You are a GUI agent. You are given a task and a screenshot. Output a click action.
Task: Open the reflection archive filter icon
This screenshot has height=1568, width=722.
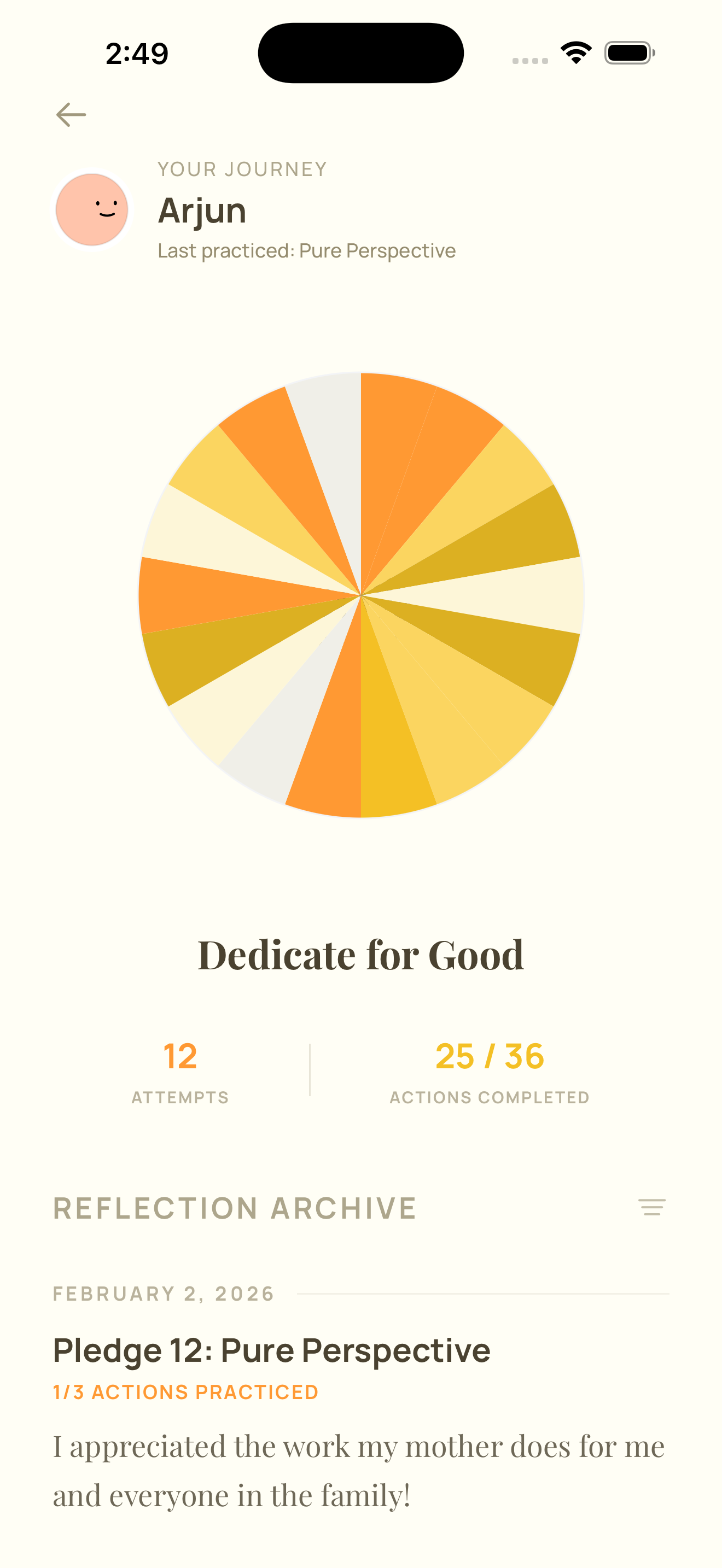coord(651,1208)
